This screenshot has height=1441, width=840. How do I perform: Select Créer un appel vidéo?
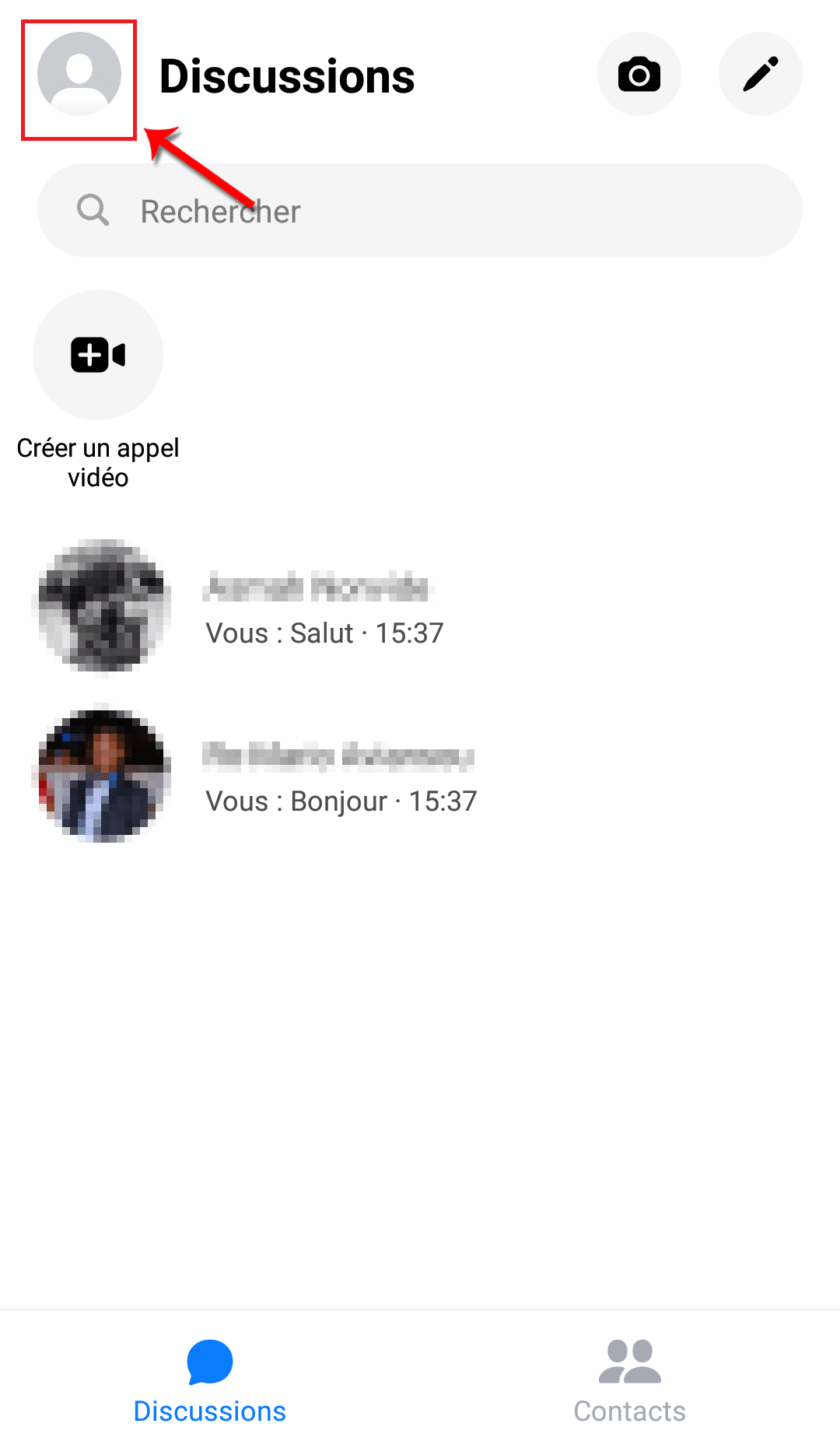pyautogui.click(x=98, y=390)
